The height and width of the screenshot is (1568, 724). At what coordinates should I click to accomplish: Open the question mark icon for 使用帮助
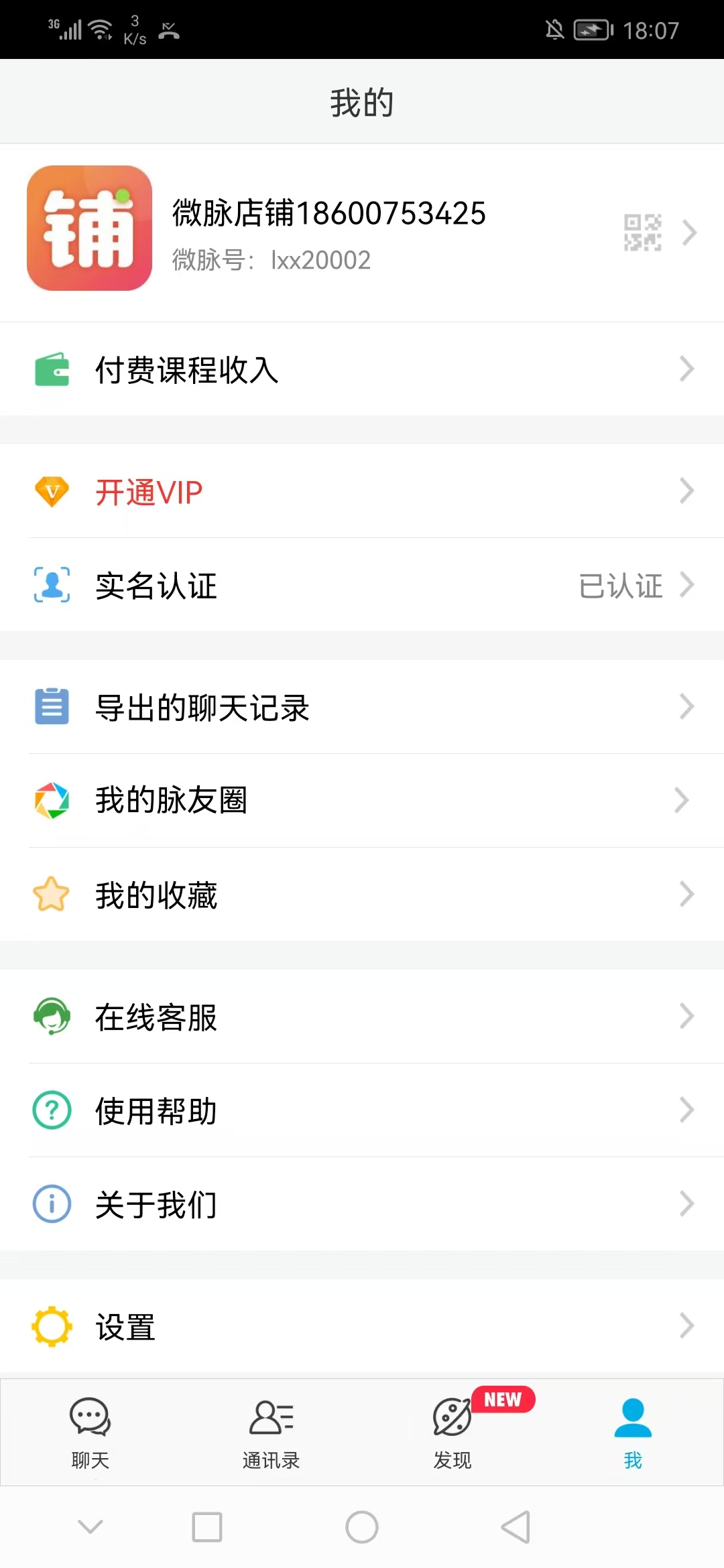[x=52, y=1111]
